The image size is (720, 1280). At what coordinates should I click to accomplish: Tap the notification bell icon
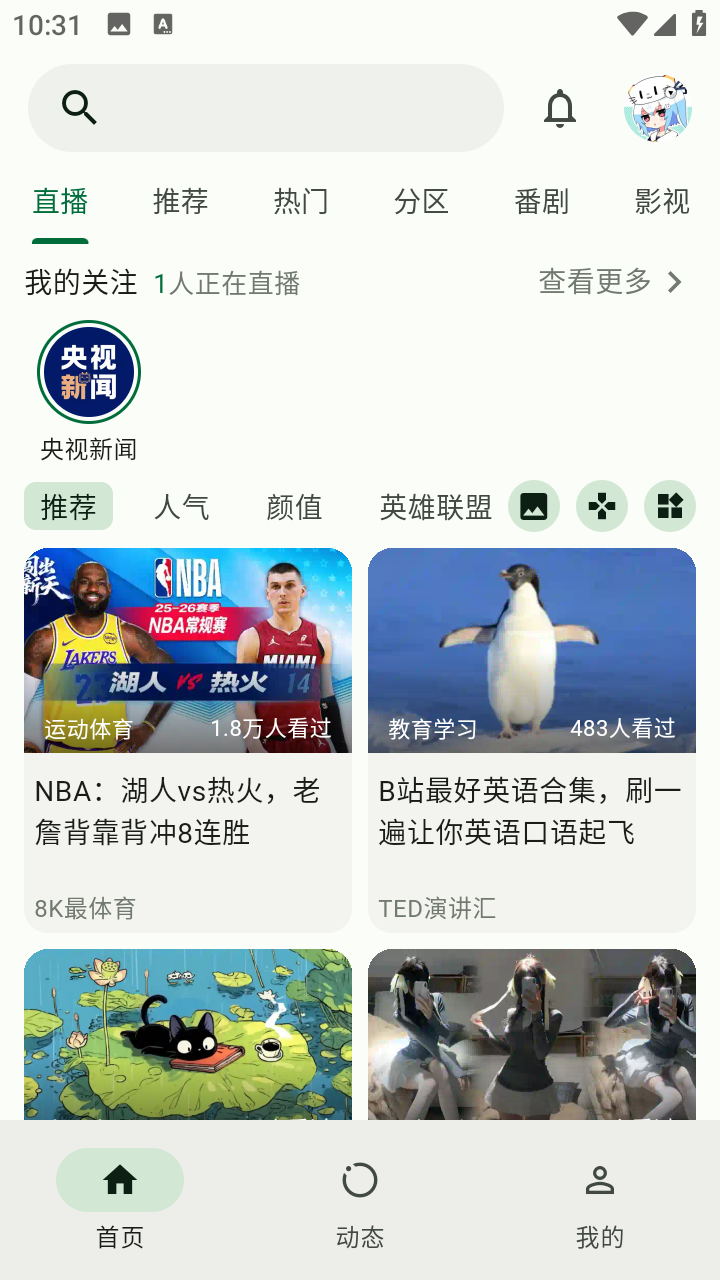tap(560, 108)
